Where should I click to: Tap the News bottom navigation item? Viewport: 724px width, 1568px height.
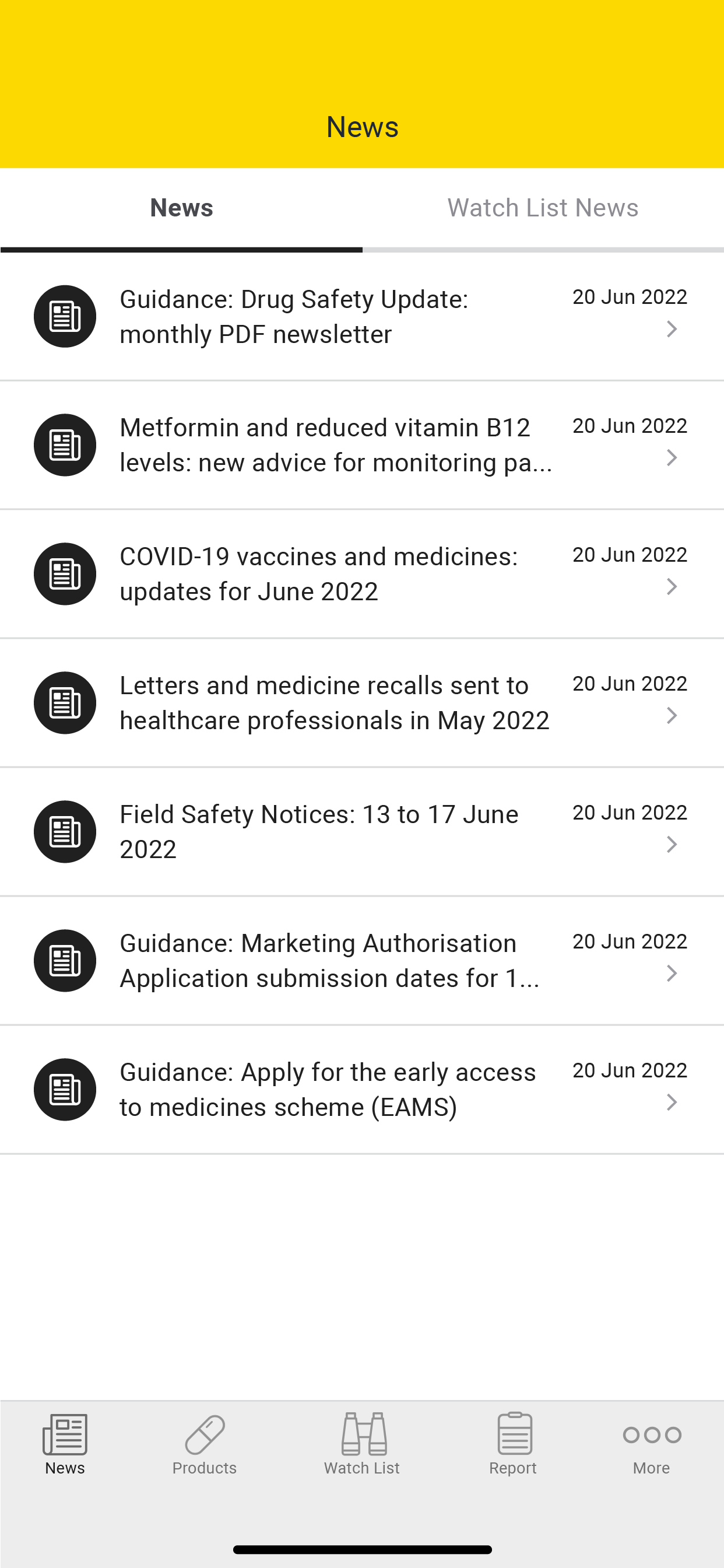[65, 1444]
